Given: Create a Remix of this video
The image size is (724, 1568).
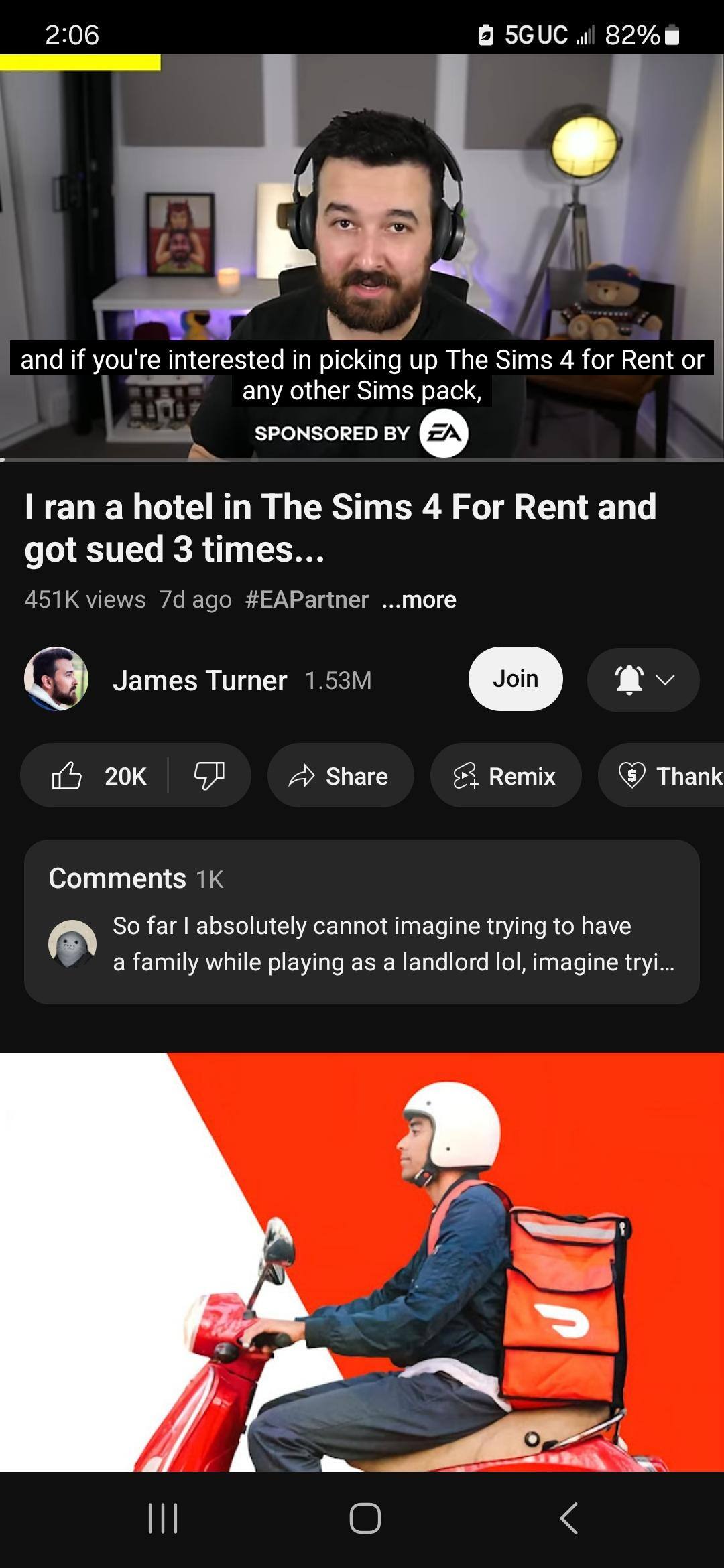Looking at the screenshot, I should click(505, 775).
